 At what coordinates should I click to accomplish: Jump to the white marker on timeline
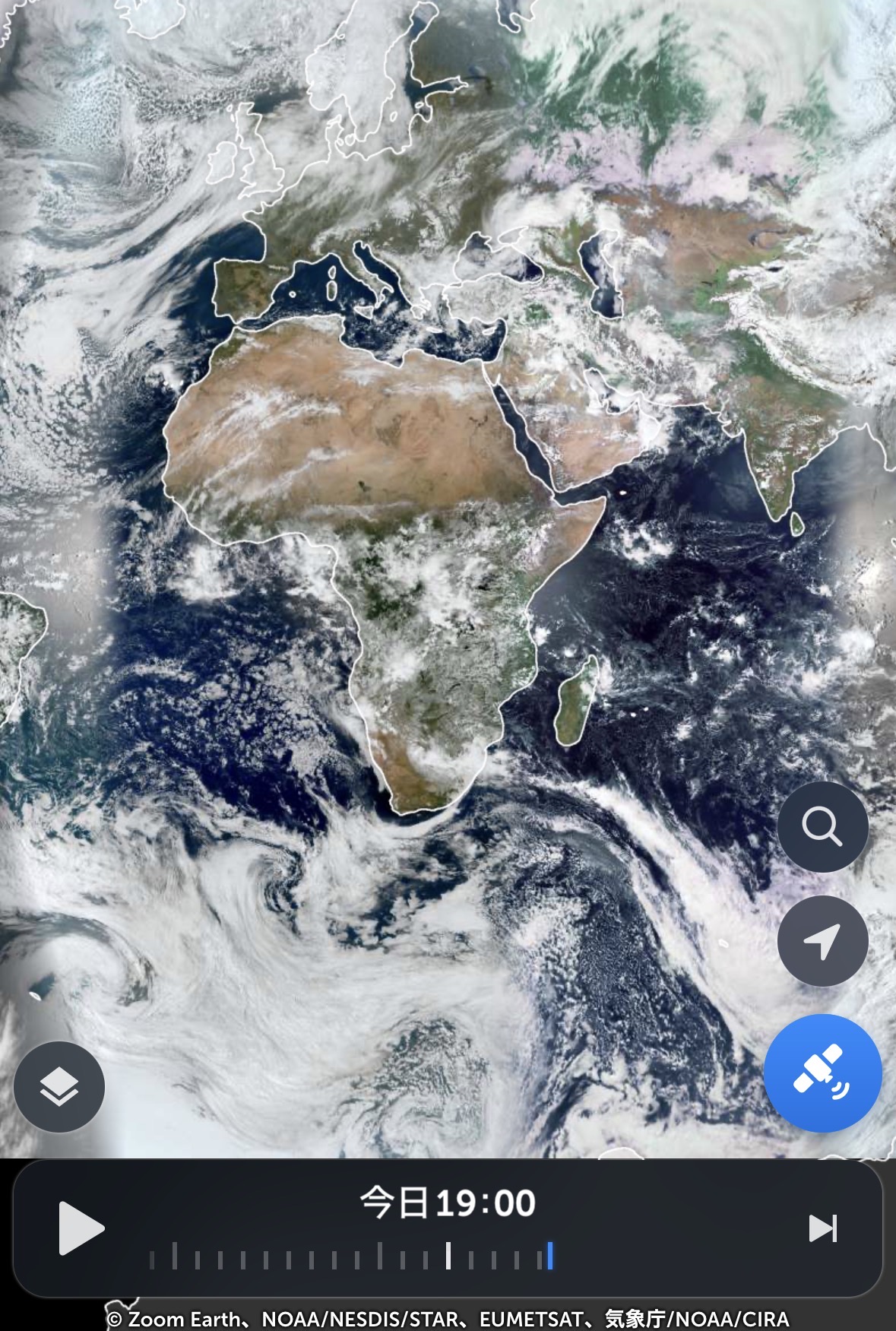pyautogui.click(x=448, y=1256)
